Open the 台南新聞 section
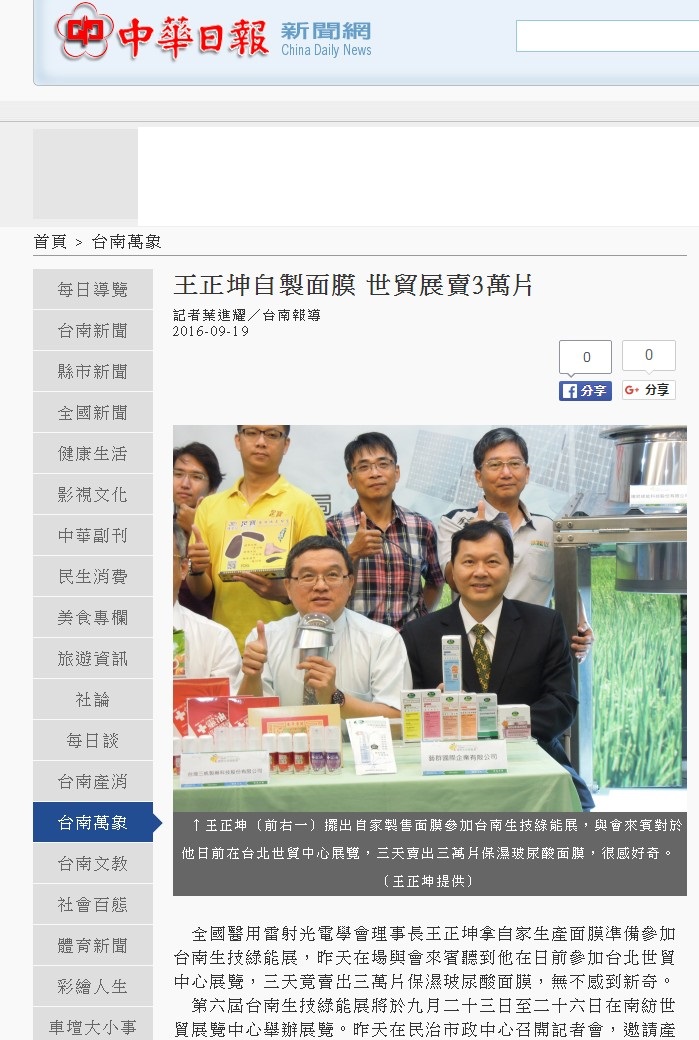The width and height of the screenshot is (699, 1040). pyautogui.click(x=93, y=331)
